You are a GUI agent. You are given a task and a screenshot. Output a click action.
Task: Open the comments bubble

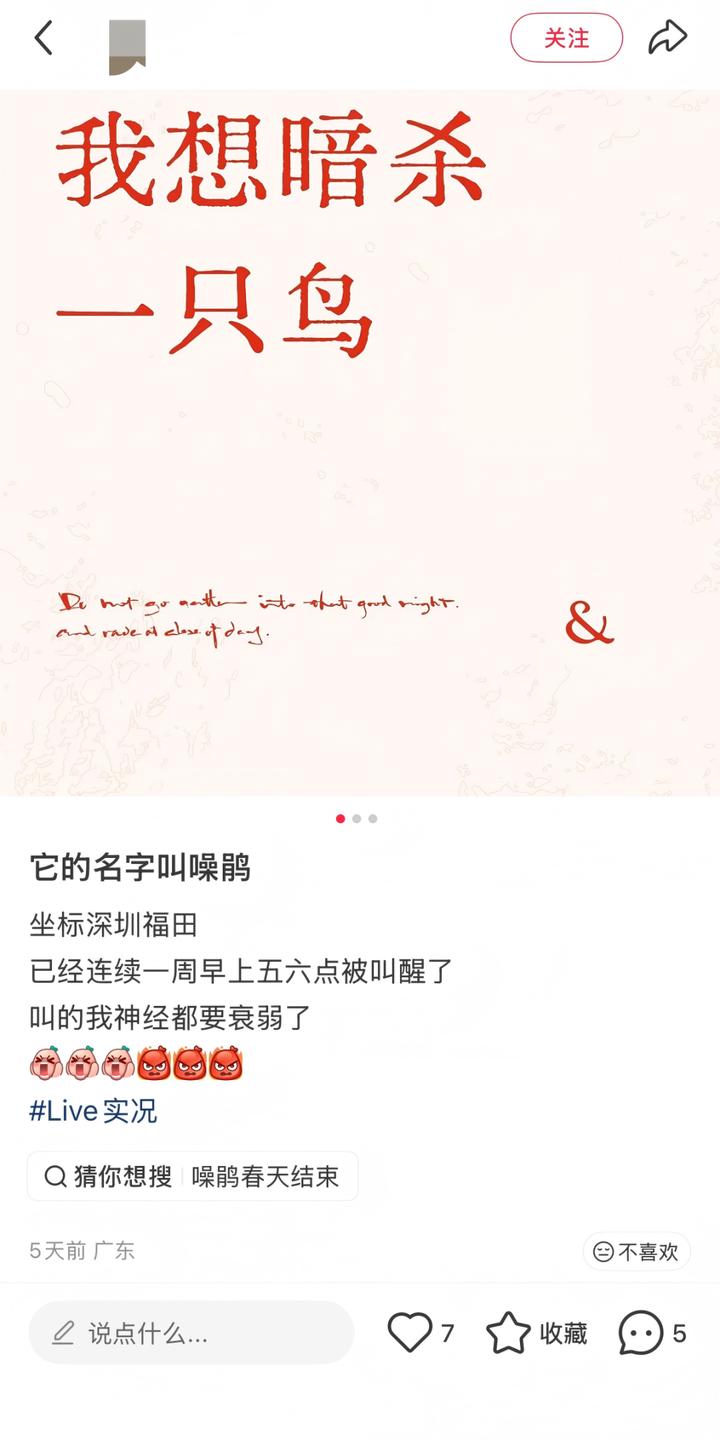point(641,1333)
